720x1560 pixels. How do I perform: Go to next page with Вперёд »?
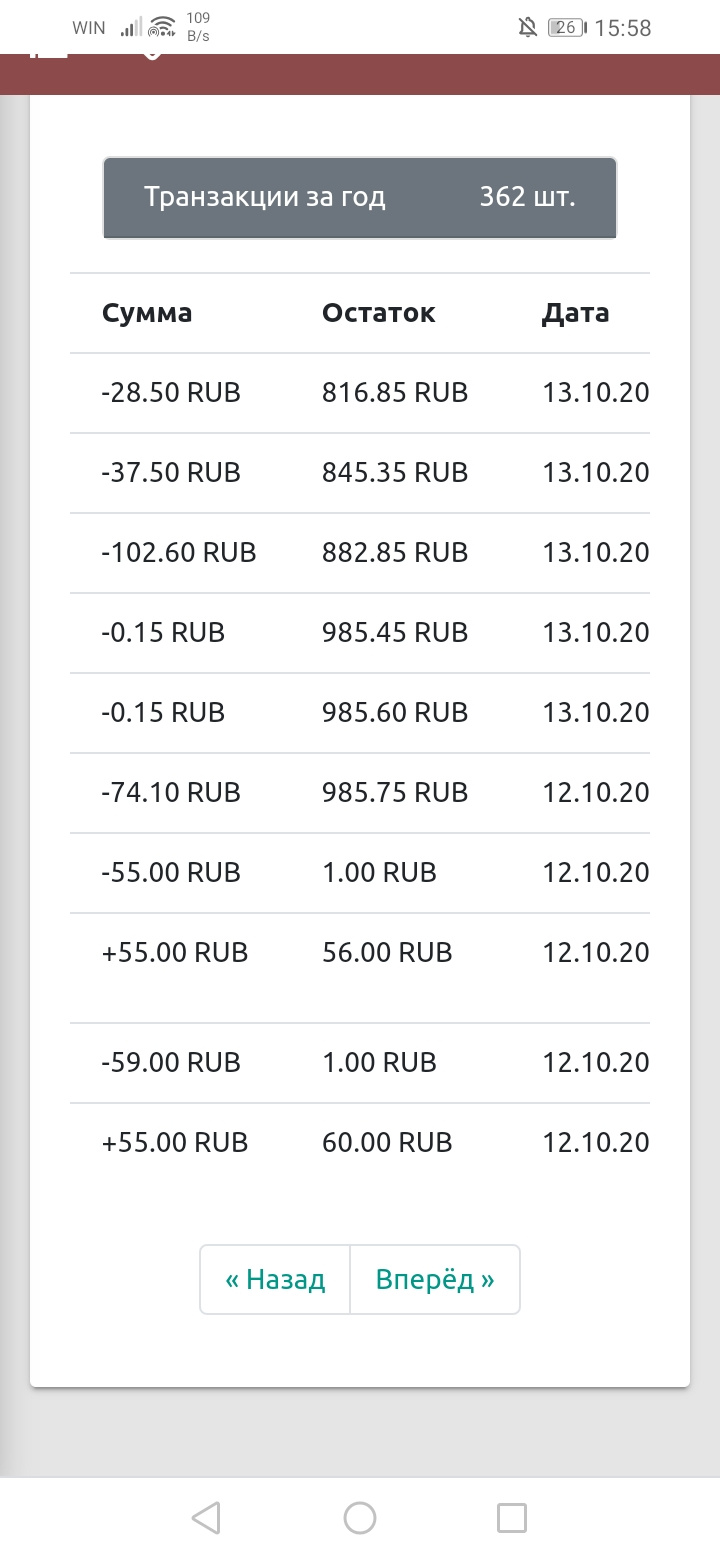pos(435,1279)
